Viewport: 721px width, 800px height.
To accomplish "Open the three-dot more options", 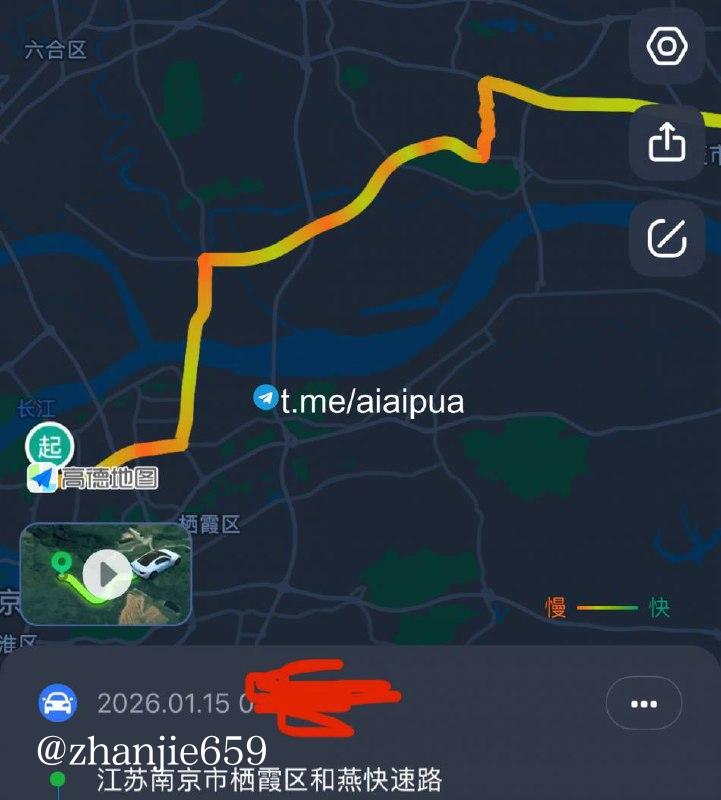I will click(x=643, y=703).
